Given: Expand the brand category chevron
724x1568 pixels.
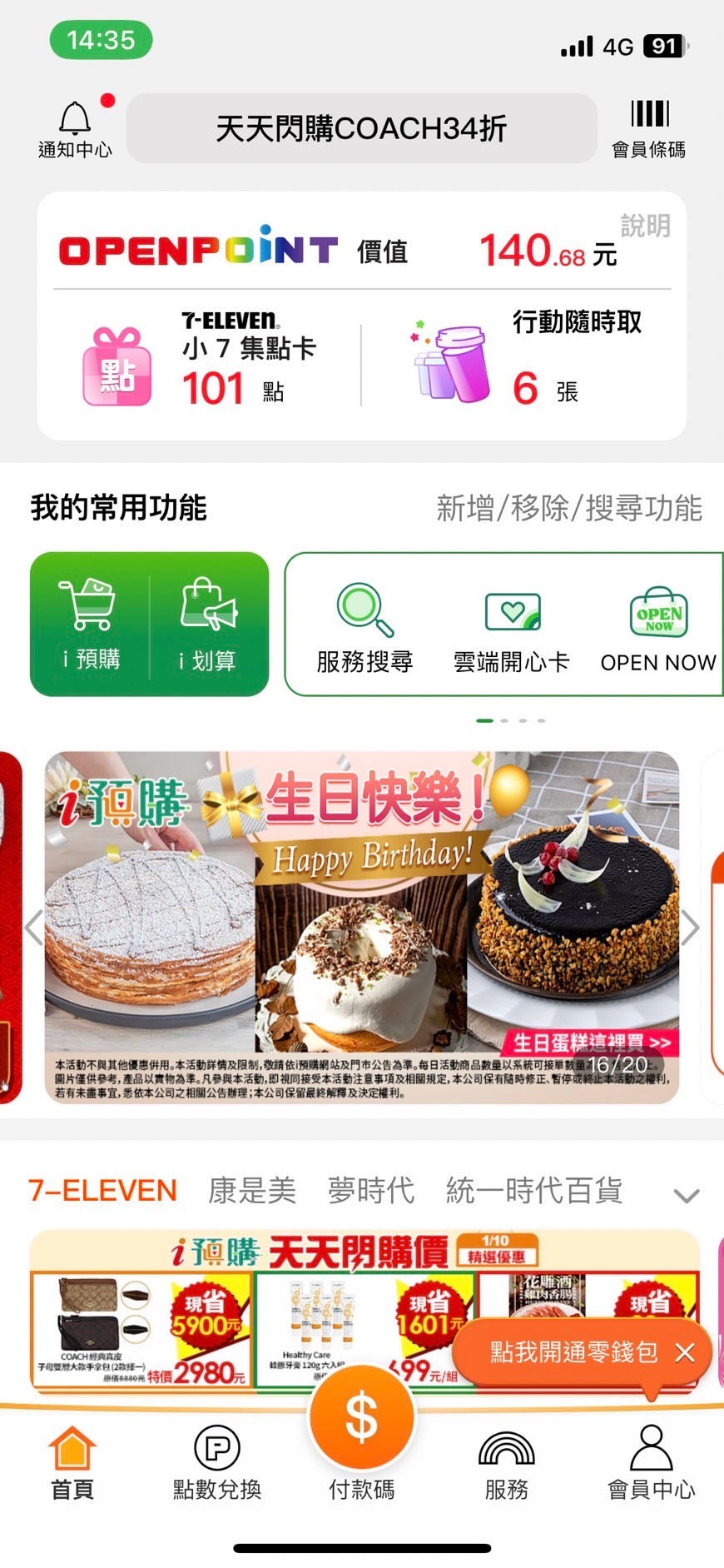Looking at the screenshot, I should (x=685, y=1192).
